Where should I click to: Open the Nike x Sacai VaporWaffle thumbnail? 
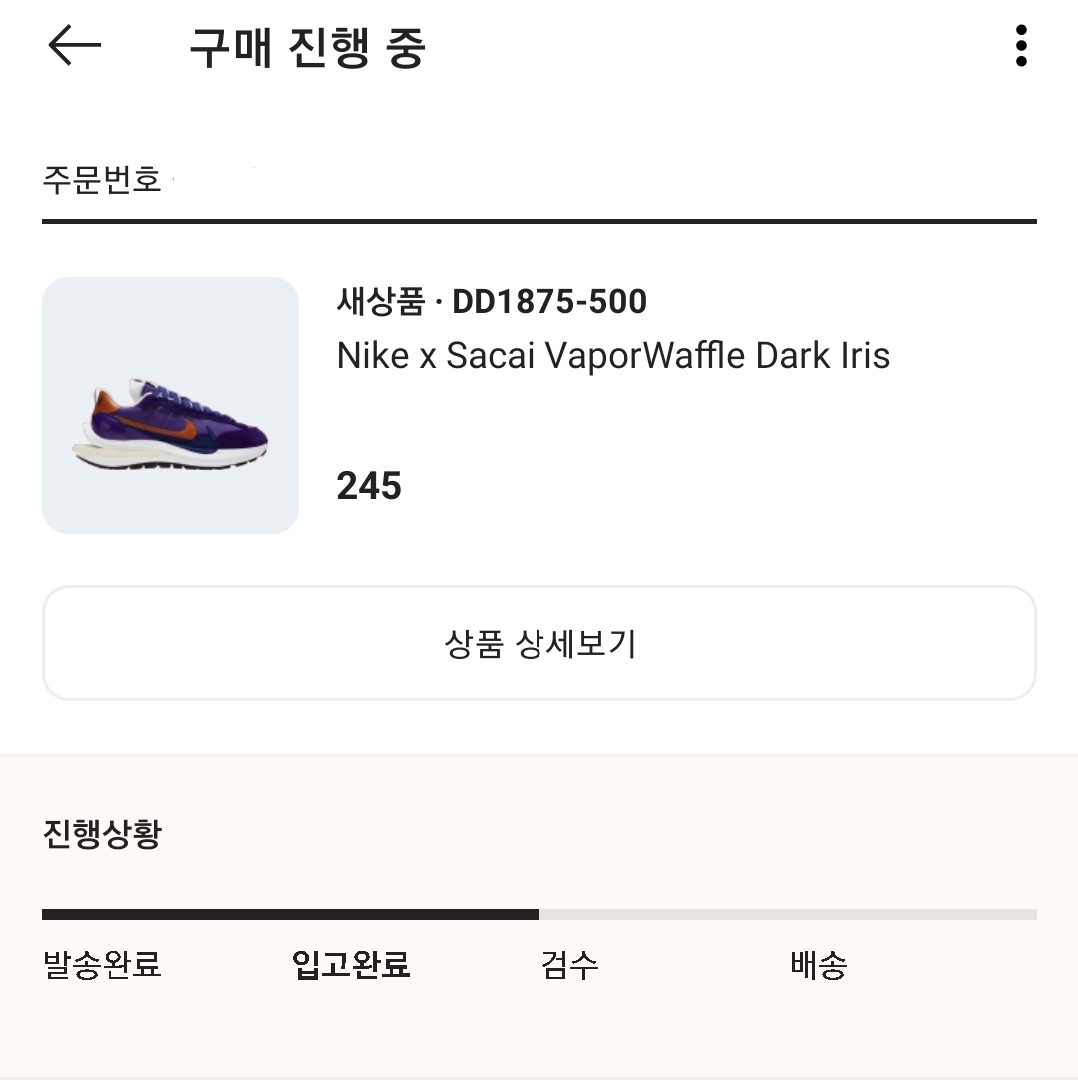[170, 405]
